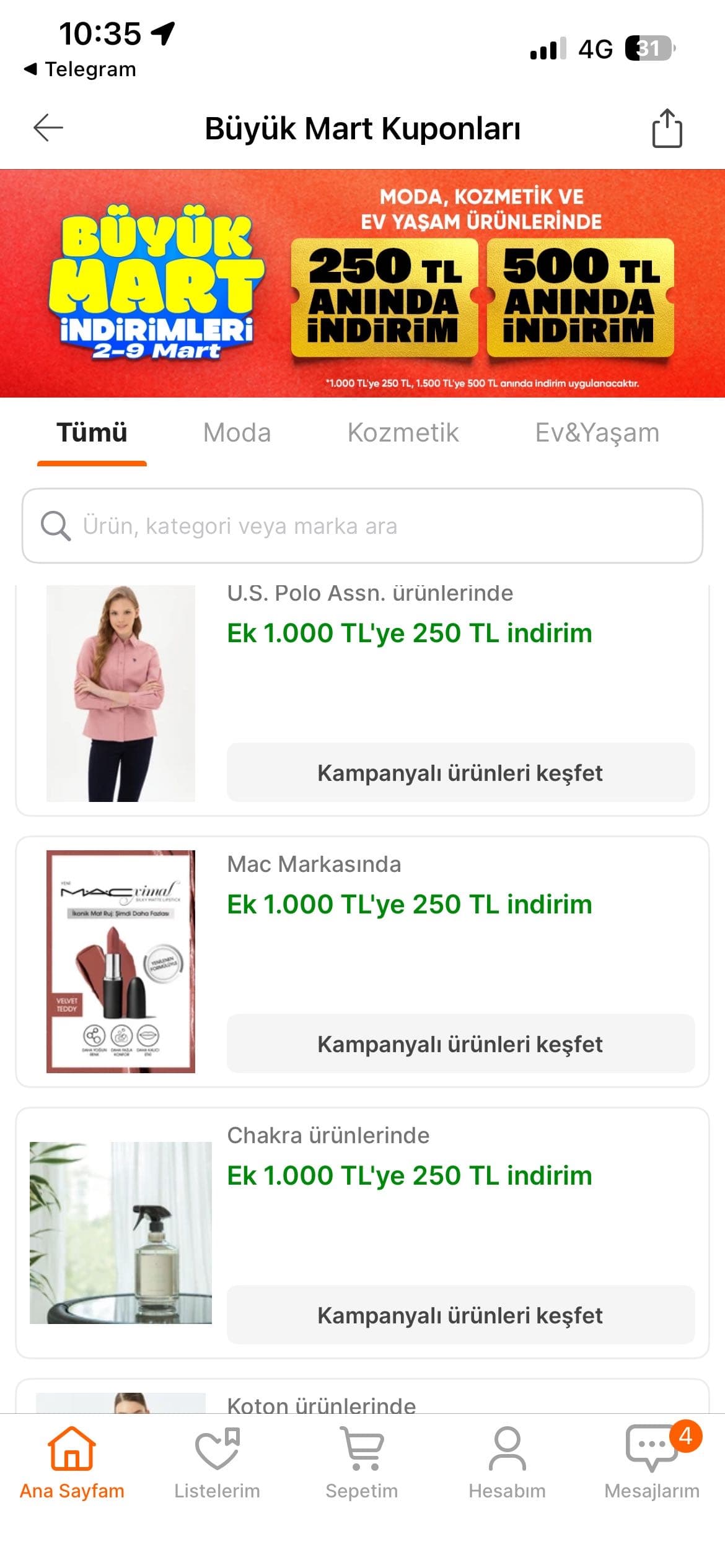Open the Ev&Yaşam tab
The image size is (725, 1568).
(x=597, y=433)
